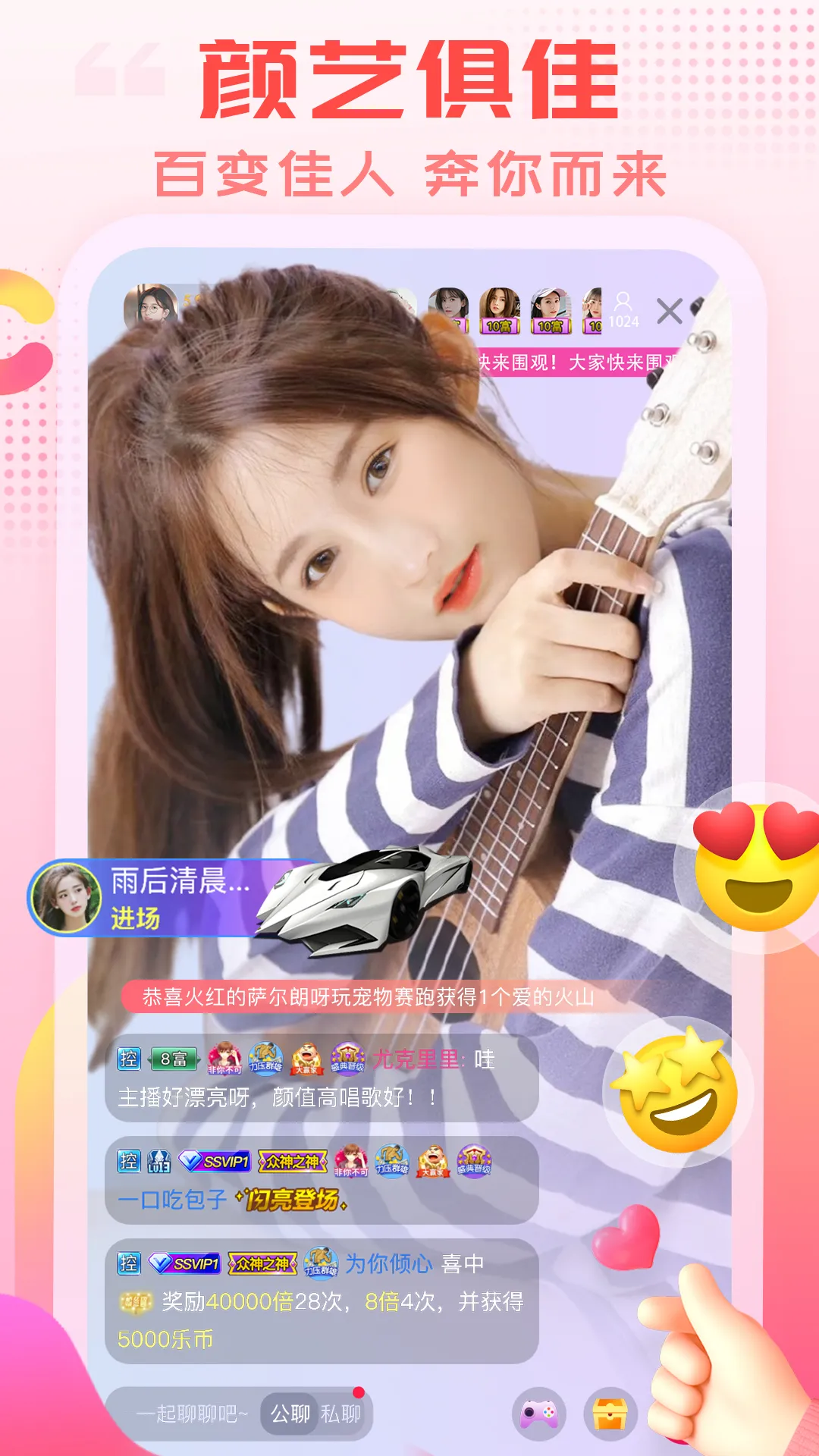Open viewer list showing 1024 viewers
Image resolution: width=819 pixels, height=1456 pixels.
(623, 310)
